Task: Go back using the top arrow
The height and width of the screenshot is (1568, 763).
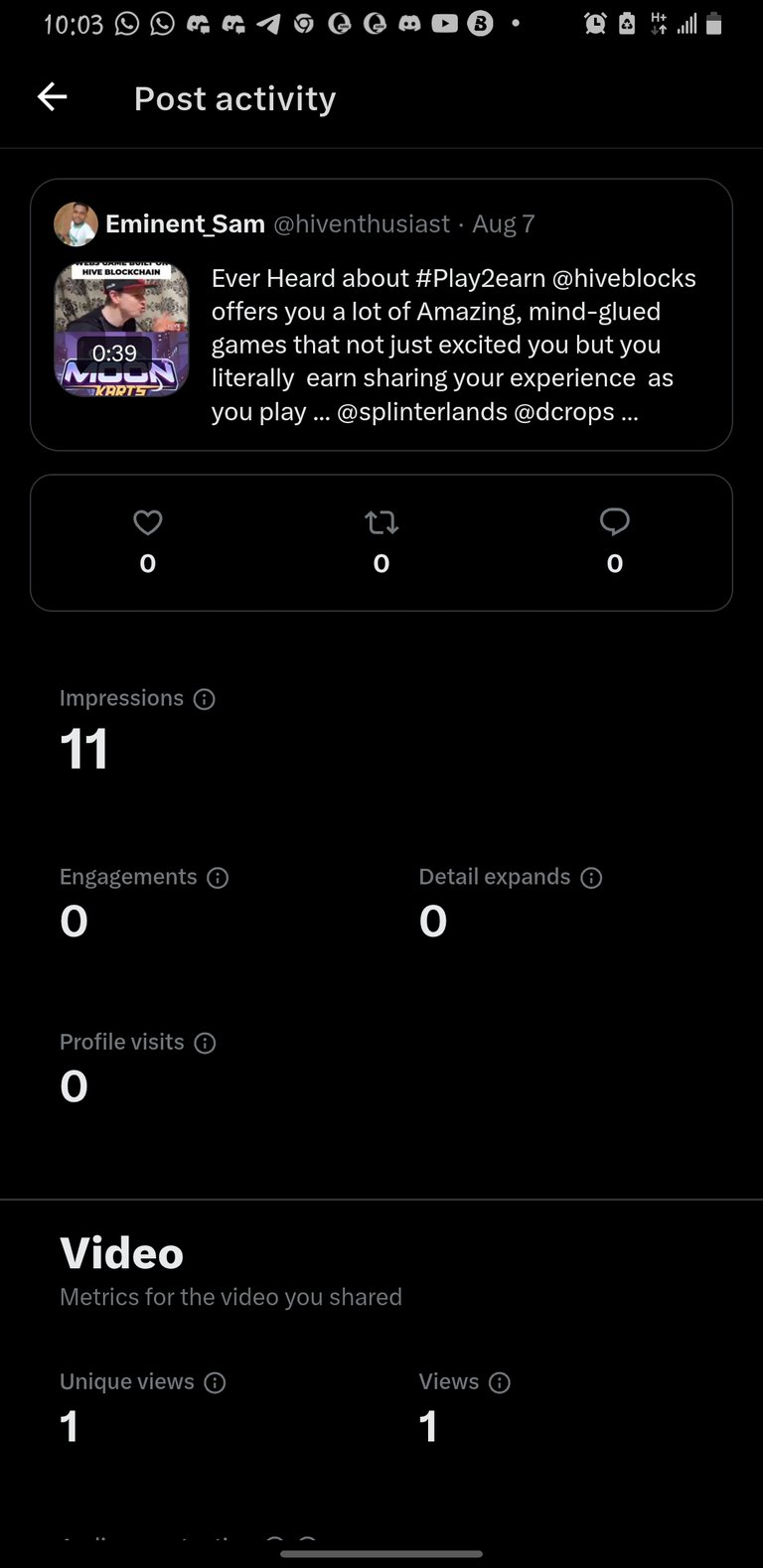Action: click(x=52, y=97)
